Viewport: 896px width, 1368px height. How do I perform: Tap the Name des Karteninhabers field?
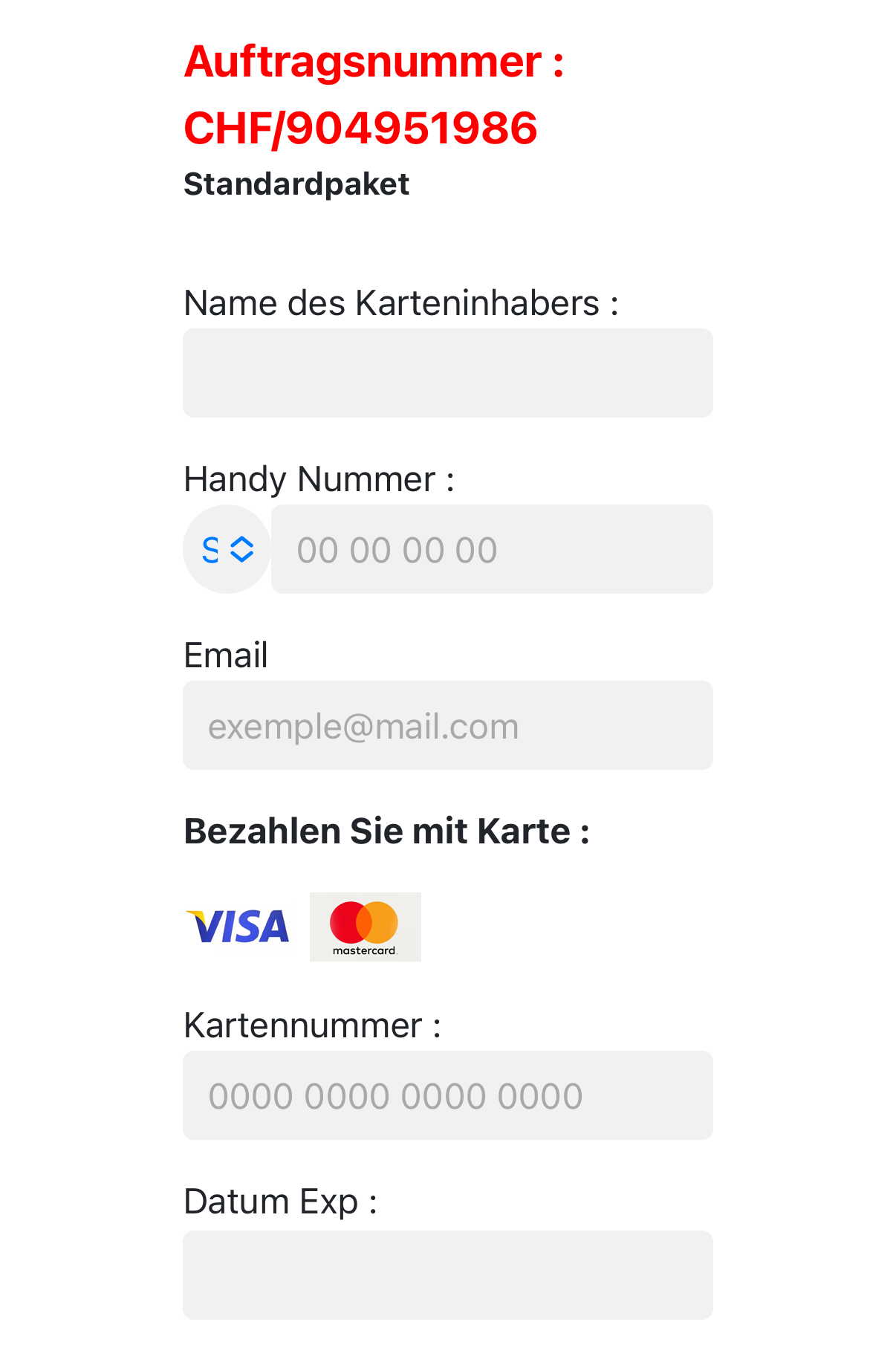click(447, 372)
